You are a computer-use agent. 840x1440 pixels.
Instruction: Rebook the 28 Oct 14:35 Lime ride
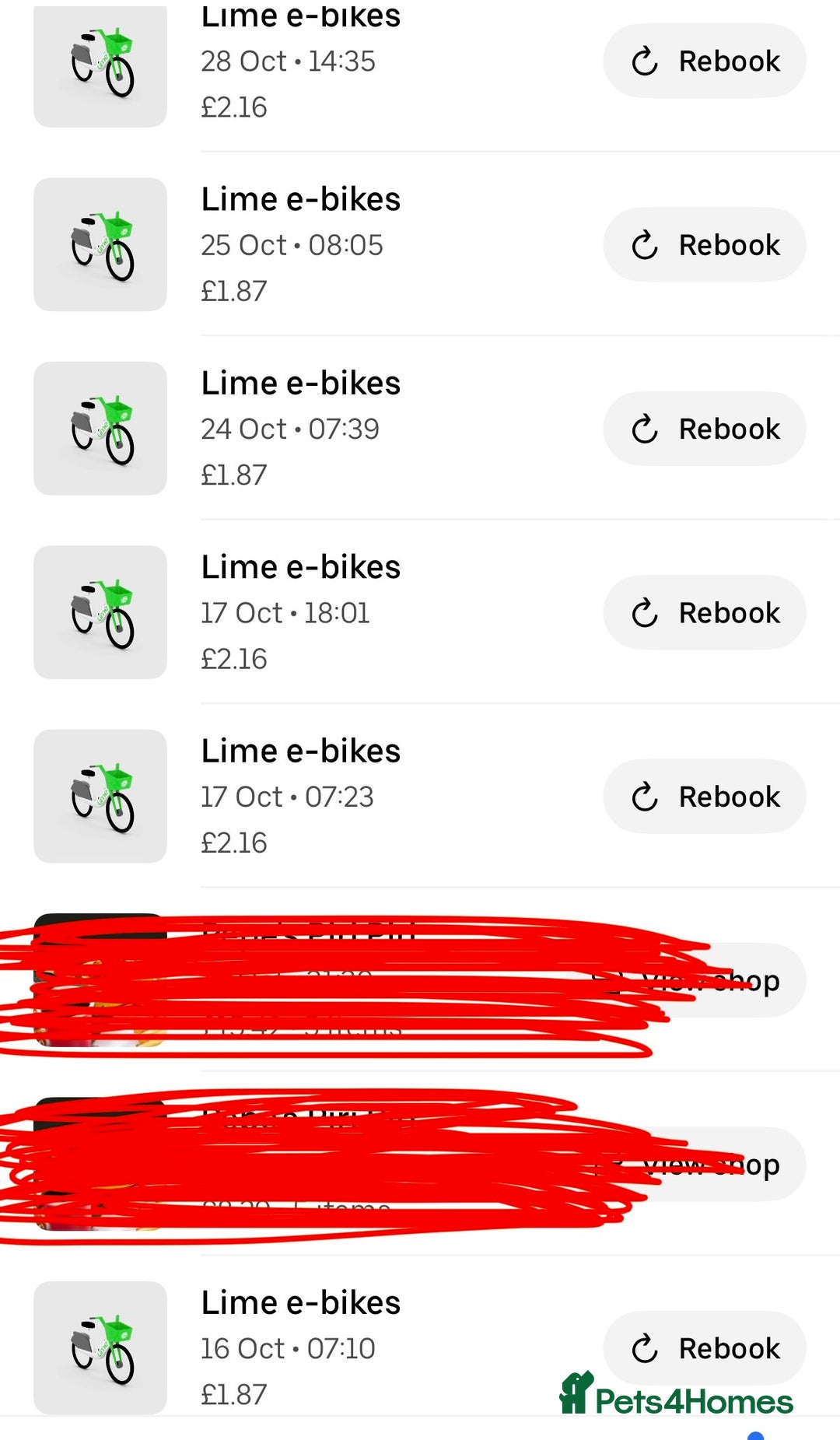pyautogui.click(x=704, y=61)
